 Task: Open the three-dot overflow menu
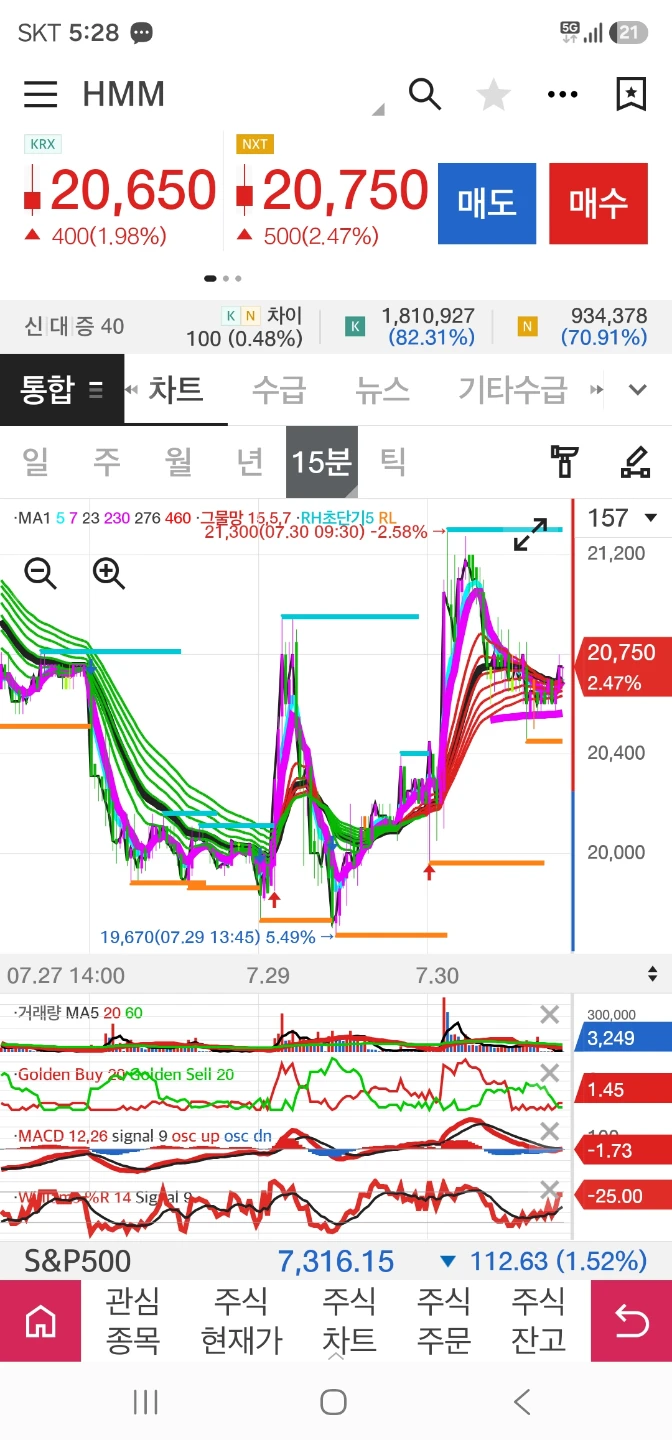tap(563, 95)
